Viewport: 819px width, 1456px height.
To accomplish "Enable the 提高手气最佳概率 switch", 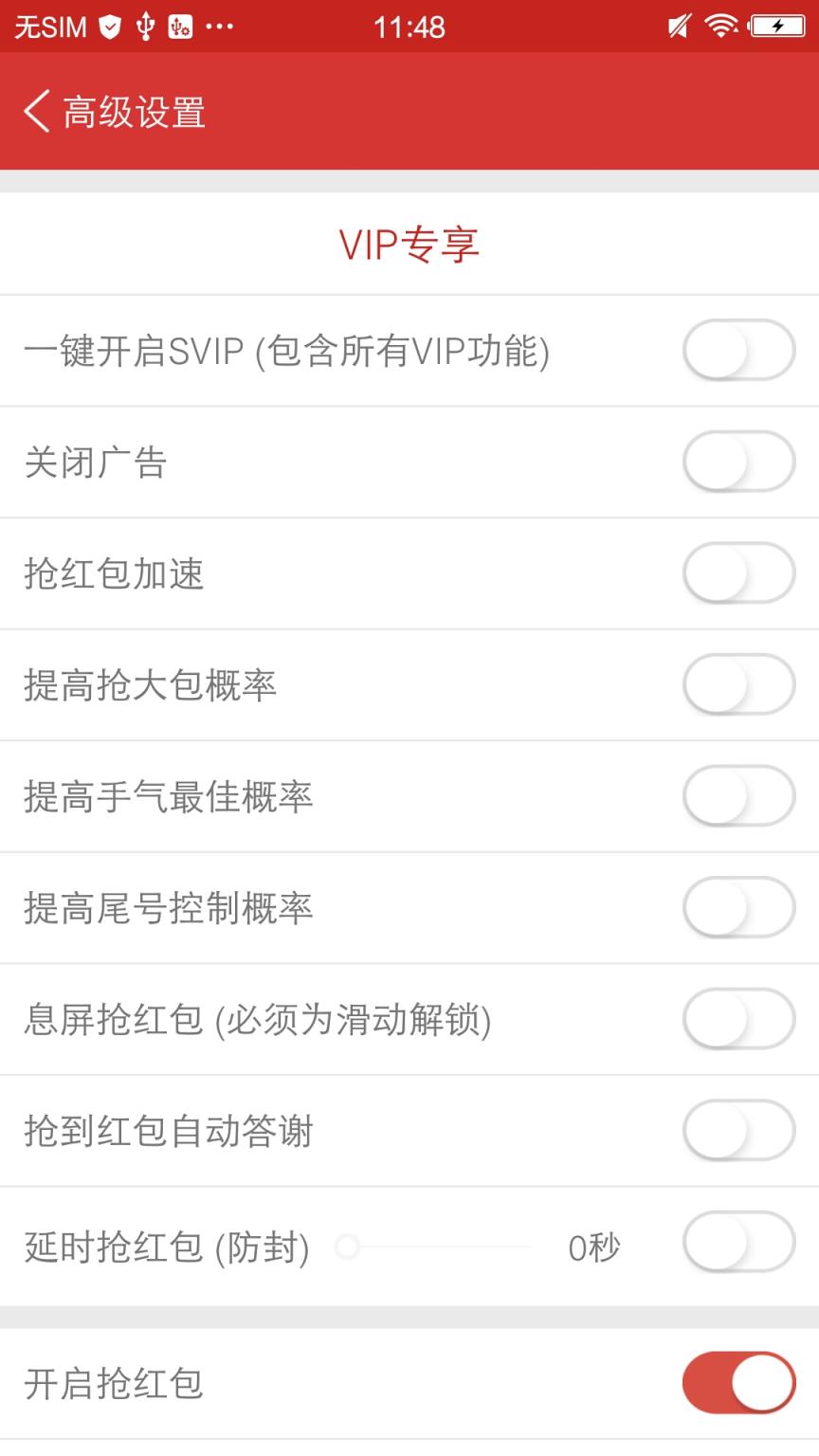I will click(x=738, y=796).
